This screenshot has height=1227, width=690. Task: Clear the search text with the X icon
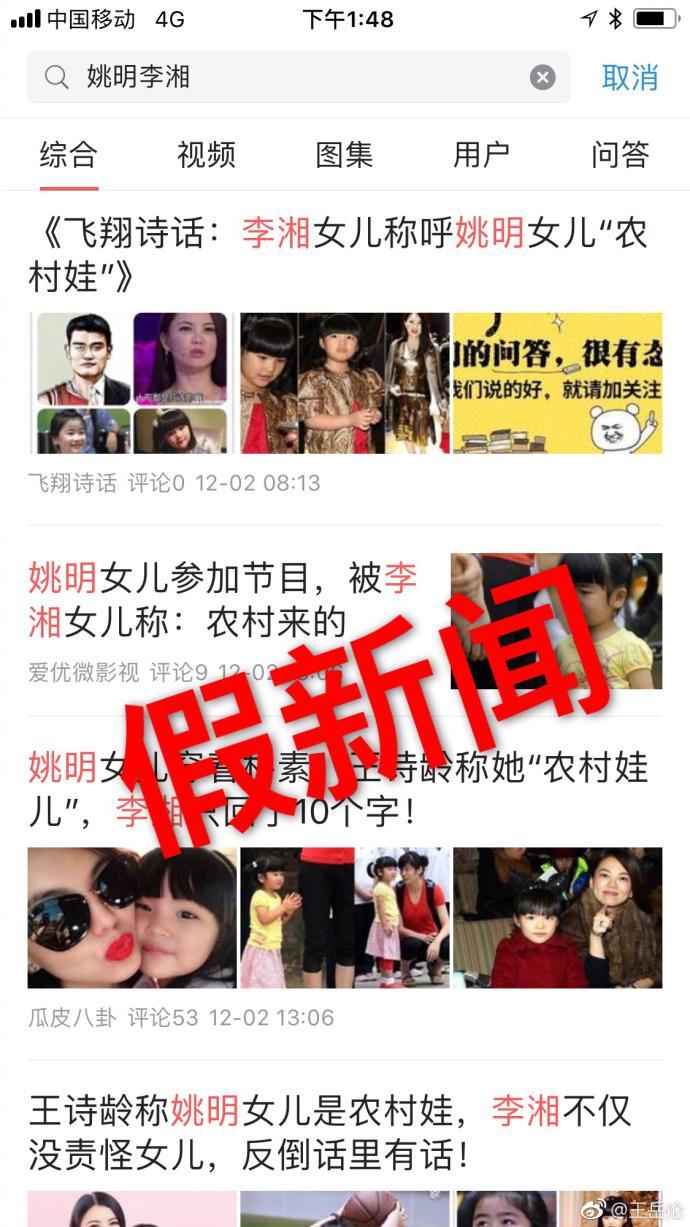pyautogui.click(x=542, y=77)
